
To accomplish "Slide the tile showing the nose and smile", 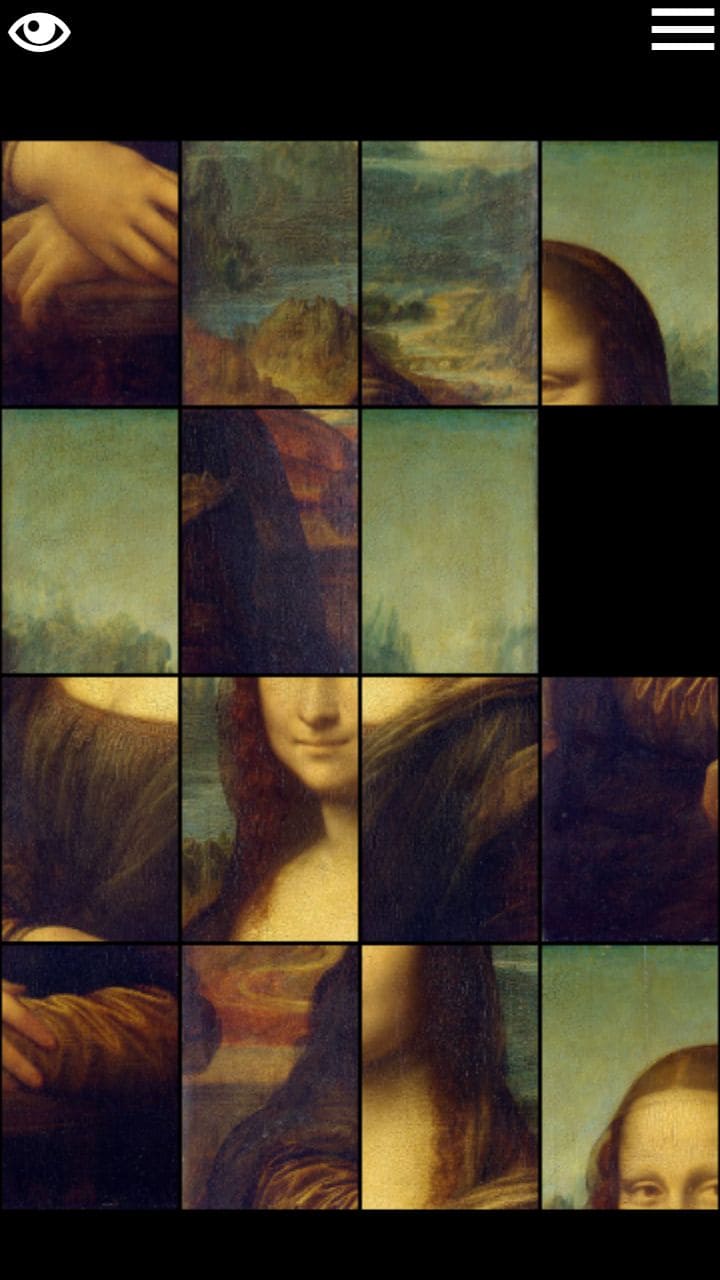I will point(270,809).
